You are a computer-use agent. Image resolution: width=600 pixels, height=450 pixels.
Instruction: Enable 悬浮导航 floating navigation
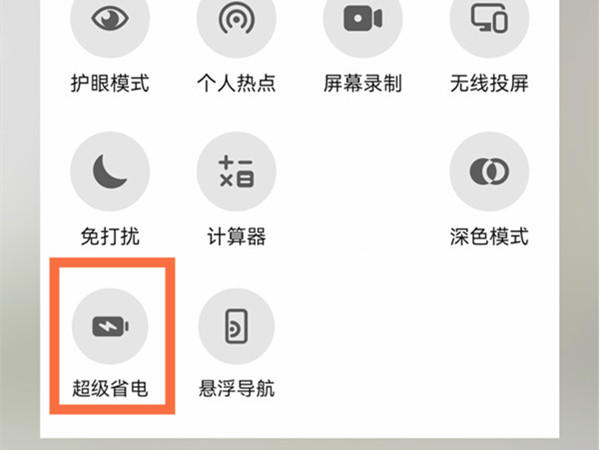click(236, 326)
